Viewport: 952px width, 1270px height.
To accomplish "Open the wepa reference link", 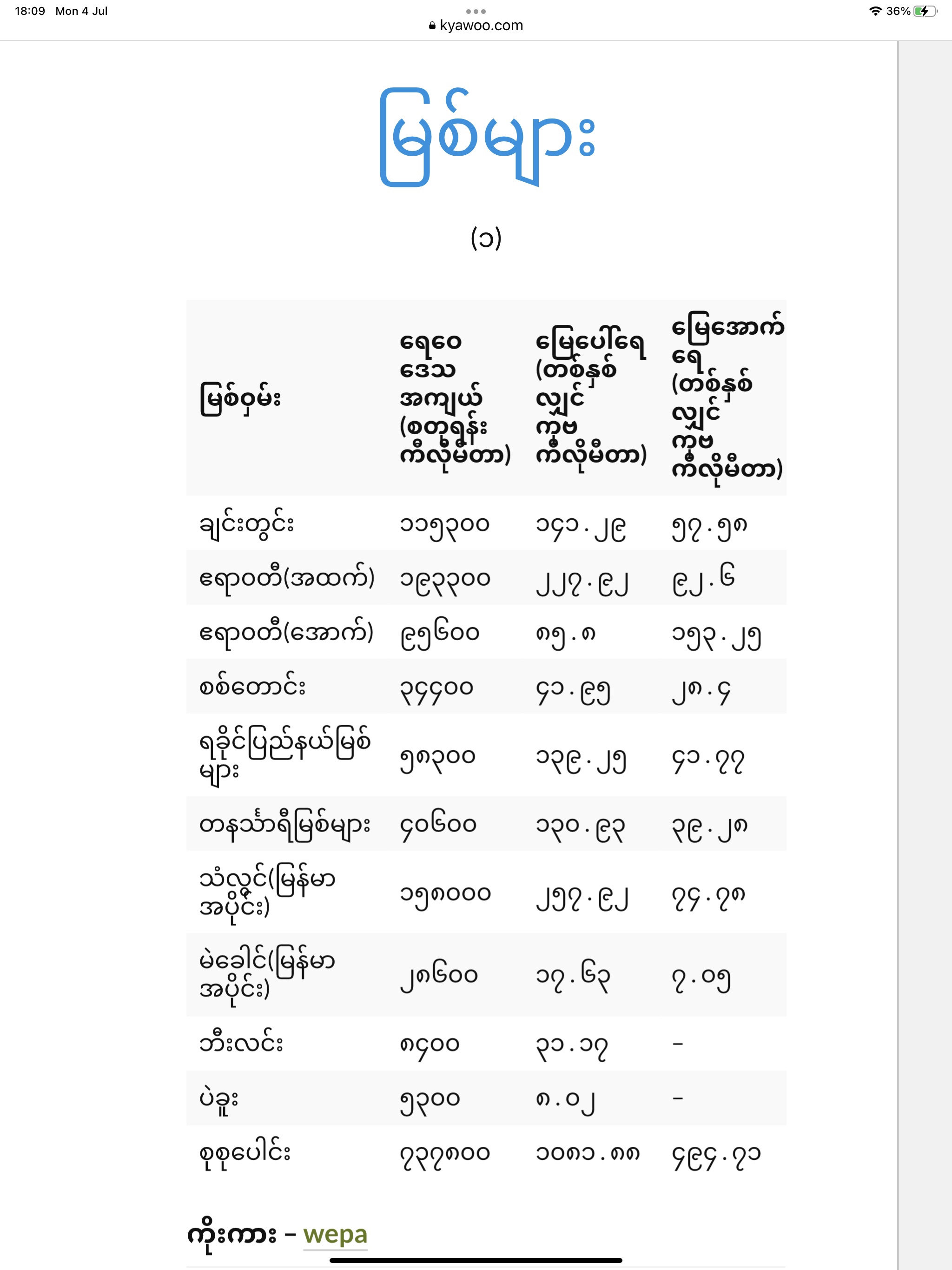I will (x=335, y=1234).
